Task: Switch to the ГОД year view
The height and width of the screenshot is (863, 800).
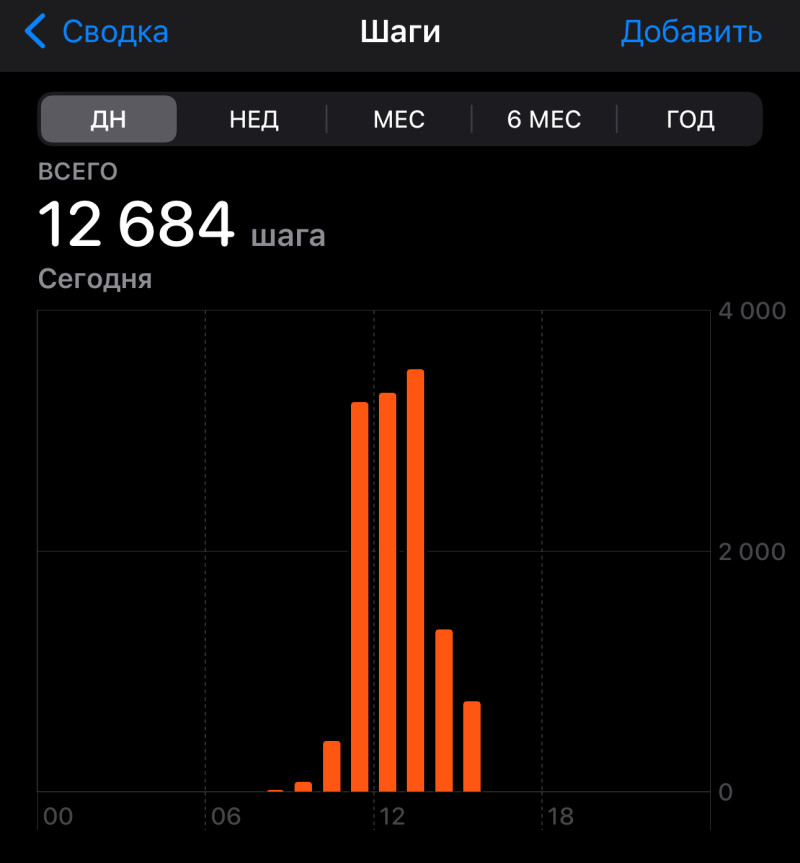Action: click(690, 120)
